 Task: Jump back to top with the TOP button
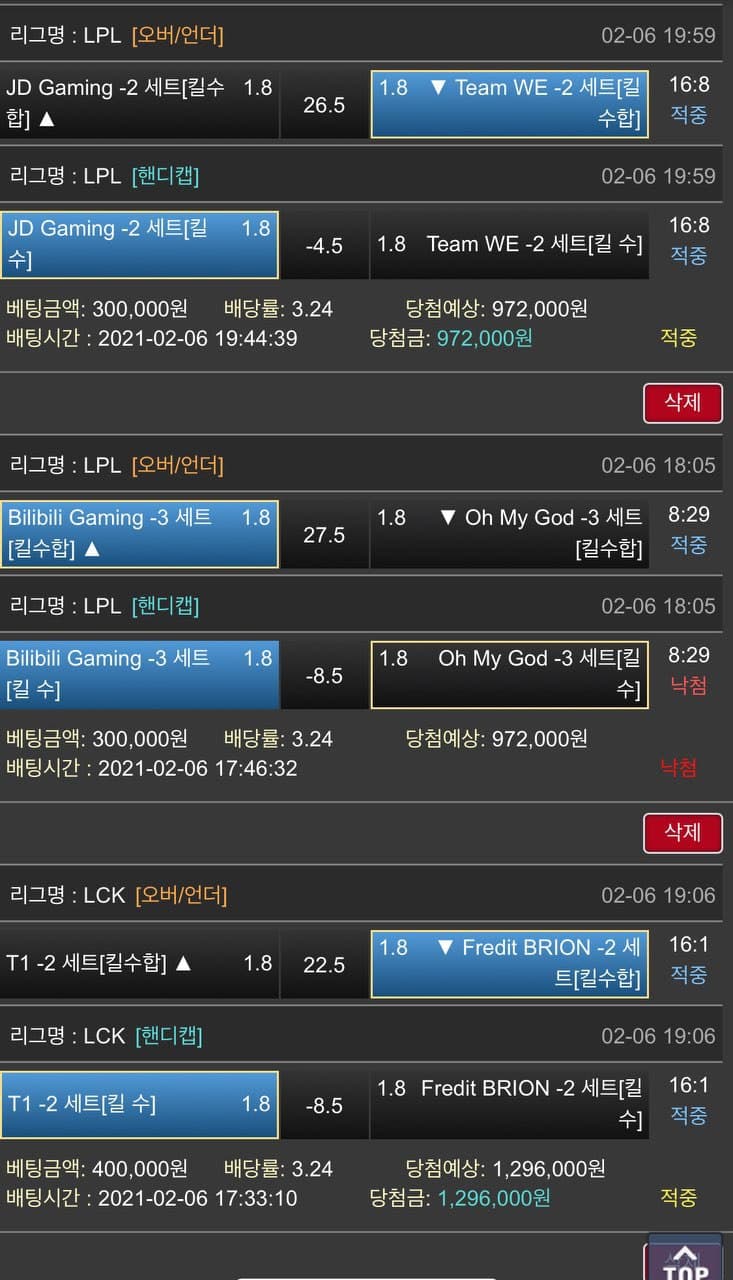[685, 1260]
